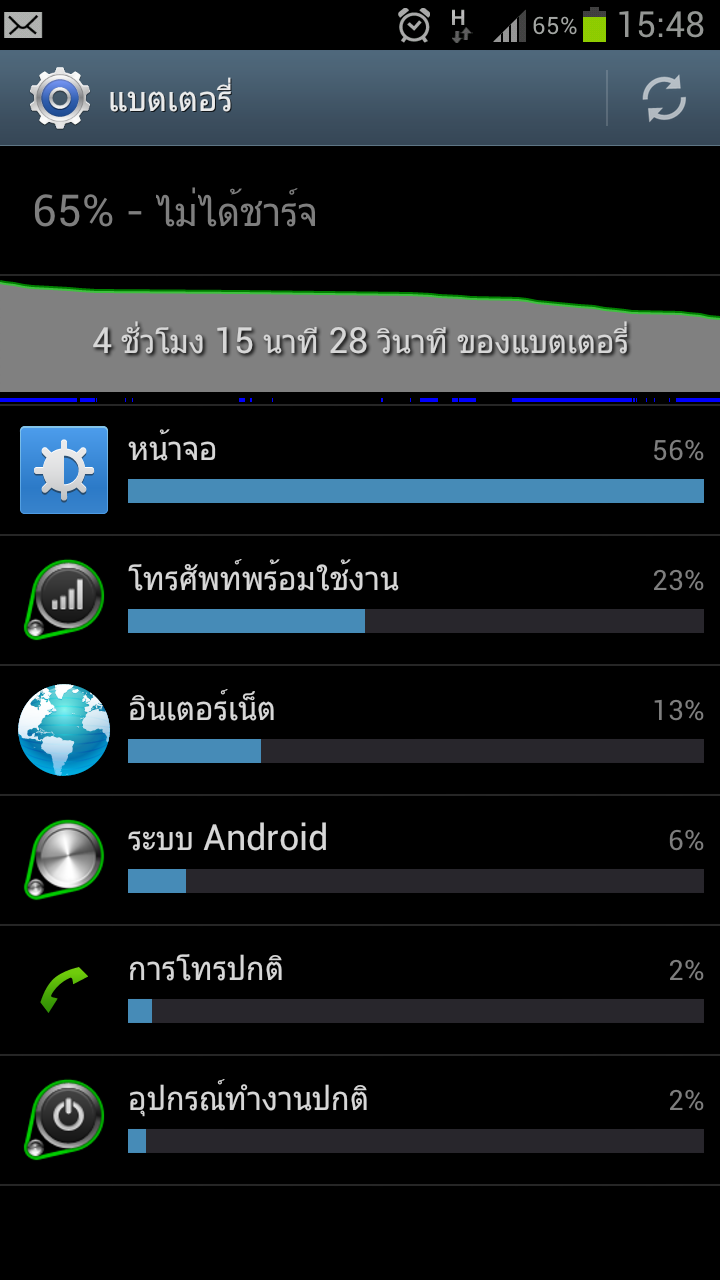Tap the อุปกรณ์ทำงานปกติ usage row
Screen dimensions: 720x1280
[360, 1121]
